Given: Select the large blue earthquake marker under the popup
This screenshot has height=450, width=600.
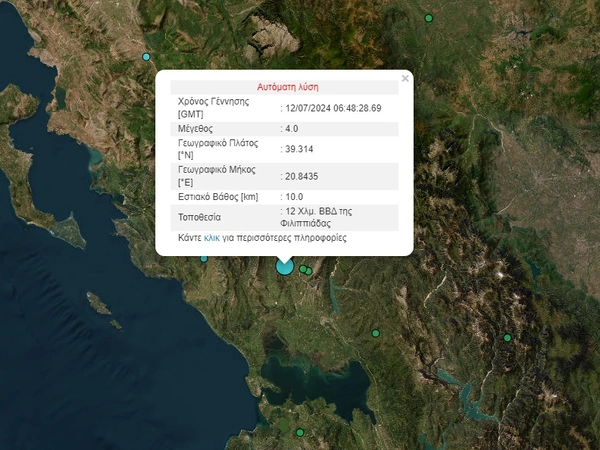Looking at the screenshot, I should 285,266.
